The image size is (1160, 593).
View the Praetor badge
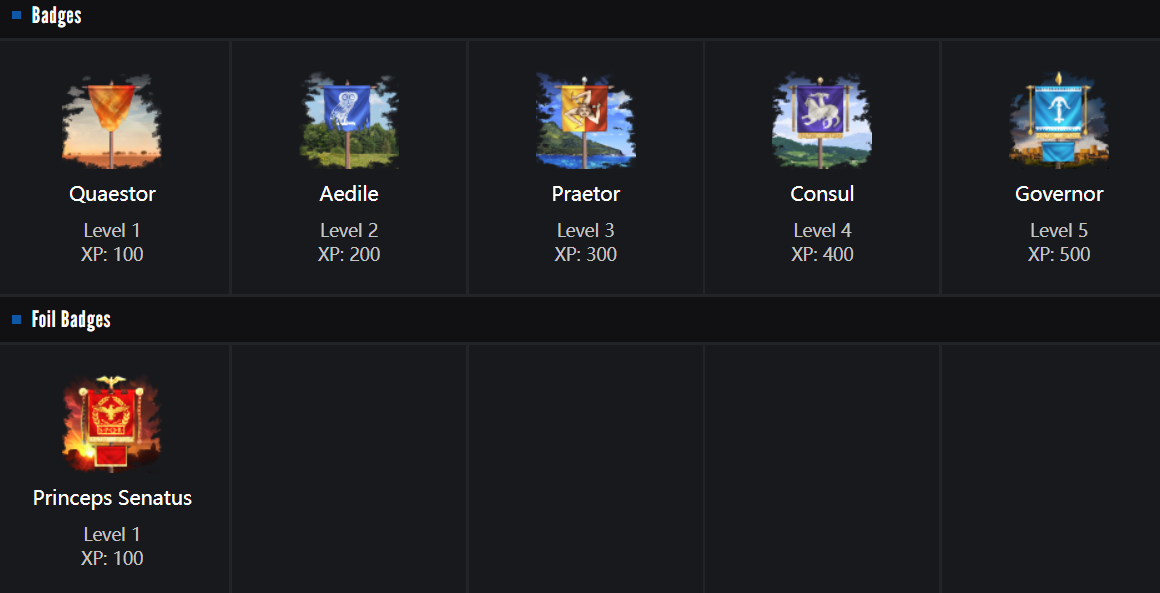click(x=586, y=122)
